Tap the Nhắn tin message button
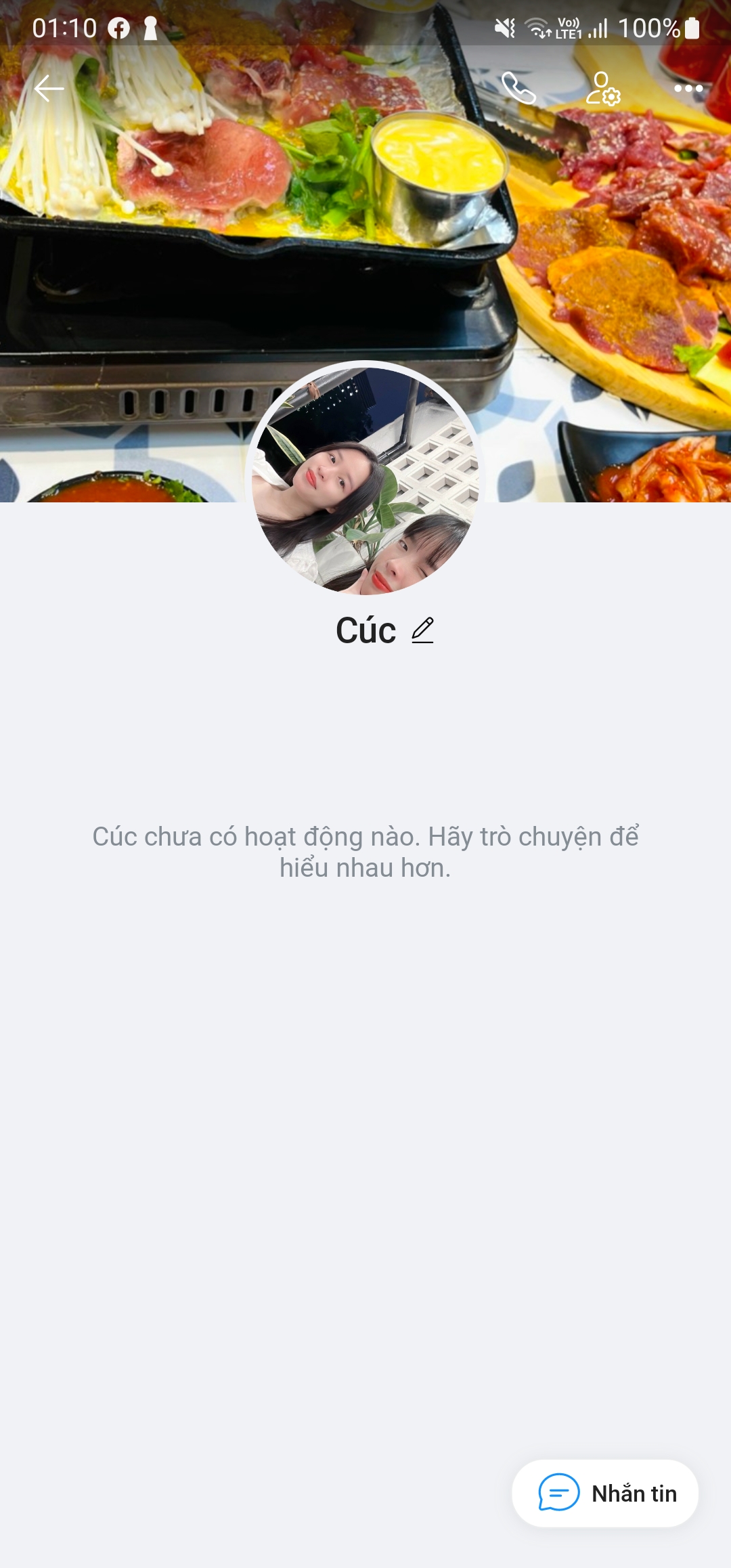Screen dimensions: 731x1568 [x=605, y=1493]
